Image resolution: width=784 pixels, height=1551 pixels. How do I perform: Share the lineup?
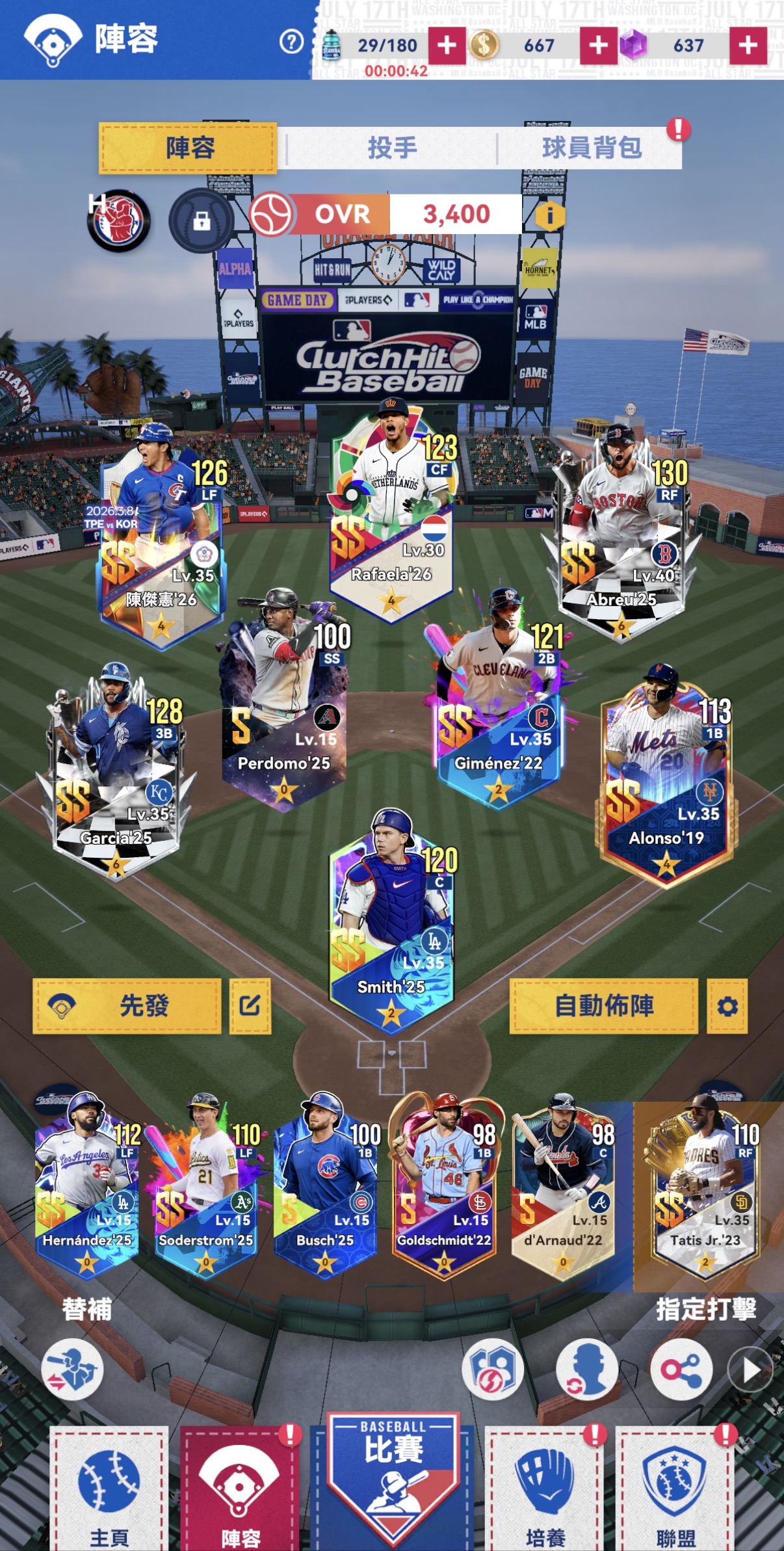(681, 1370)
